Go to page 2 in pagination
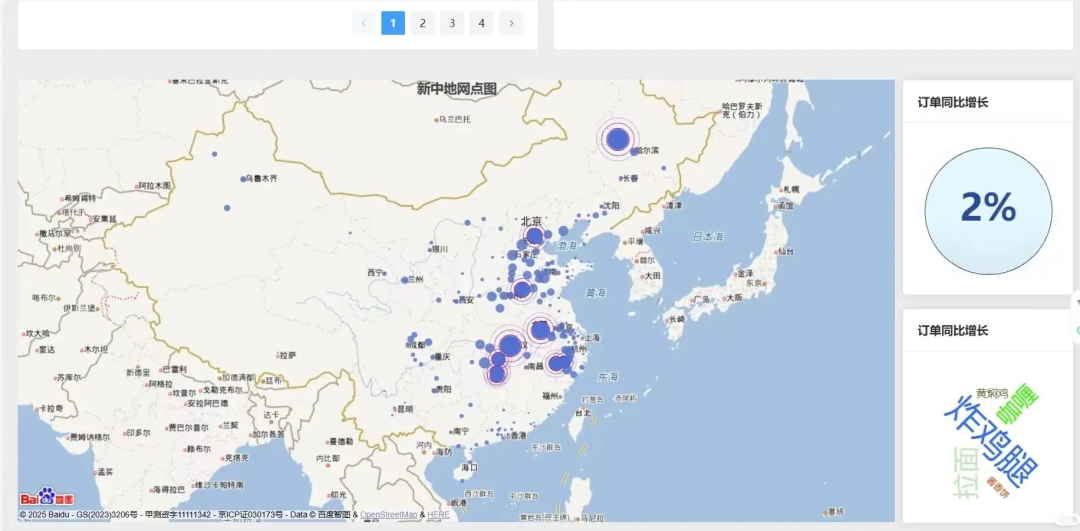1080x531 pixels. pos(422,23)
